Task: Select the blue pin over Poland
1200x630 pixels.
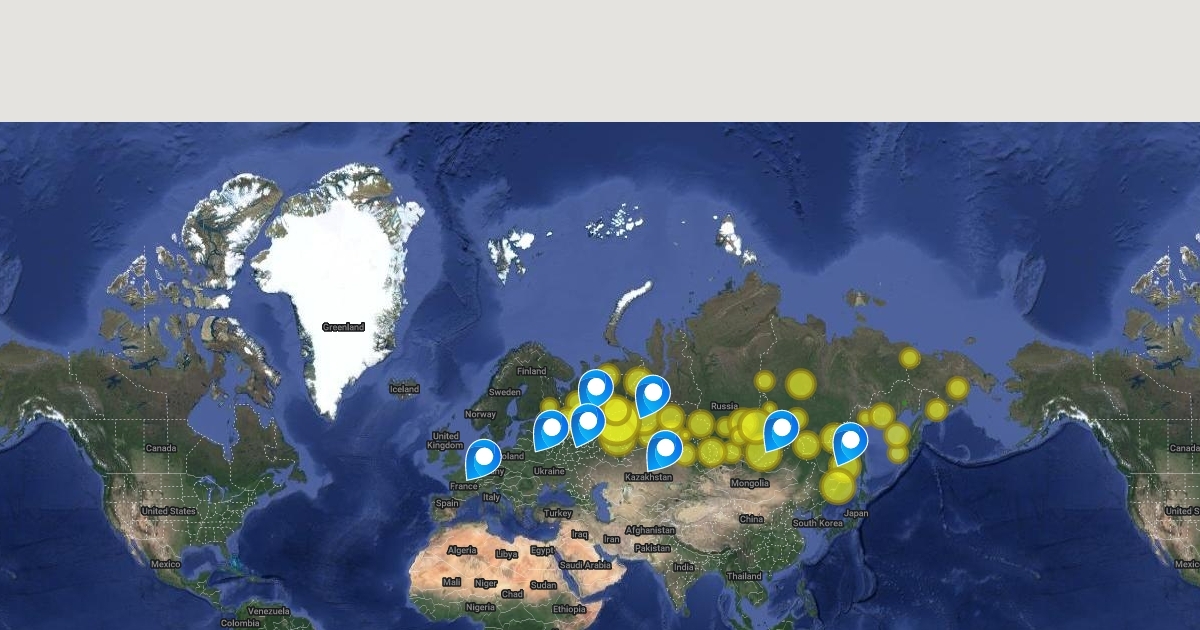Action: coord(551,430)
